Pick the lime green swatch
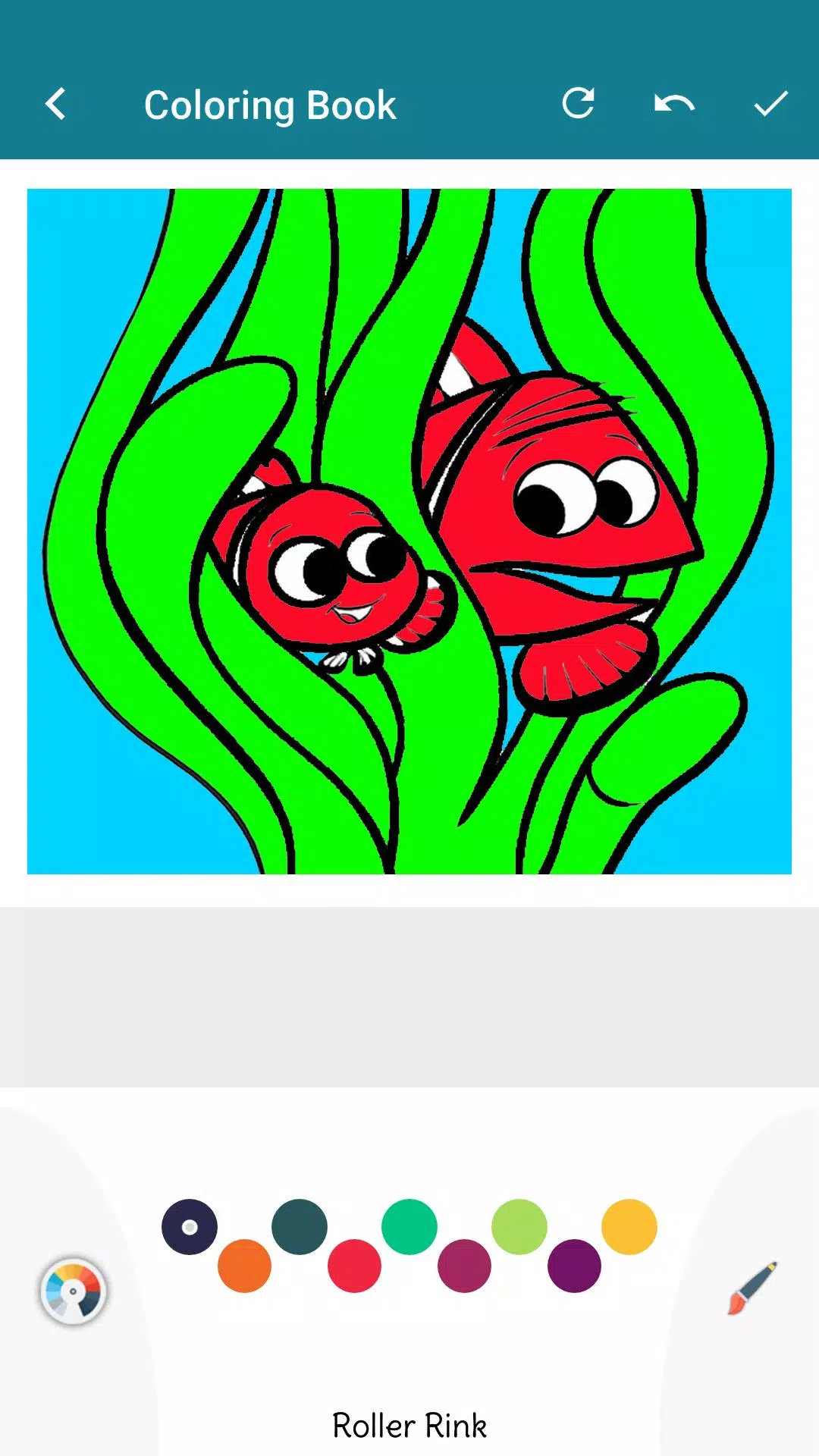The width and height of the screenshot is (819, 1456). point(519,1226)
